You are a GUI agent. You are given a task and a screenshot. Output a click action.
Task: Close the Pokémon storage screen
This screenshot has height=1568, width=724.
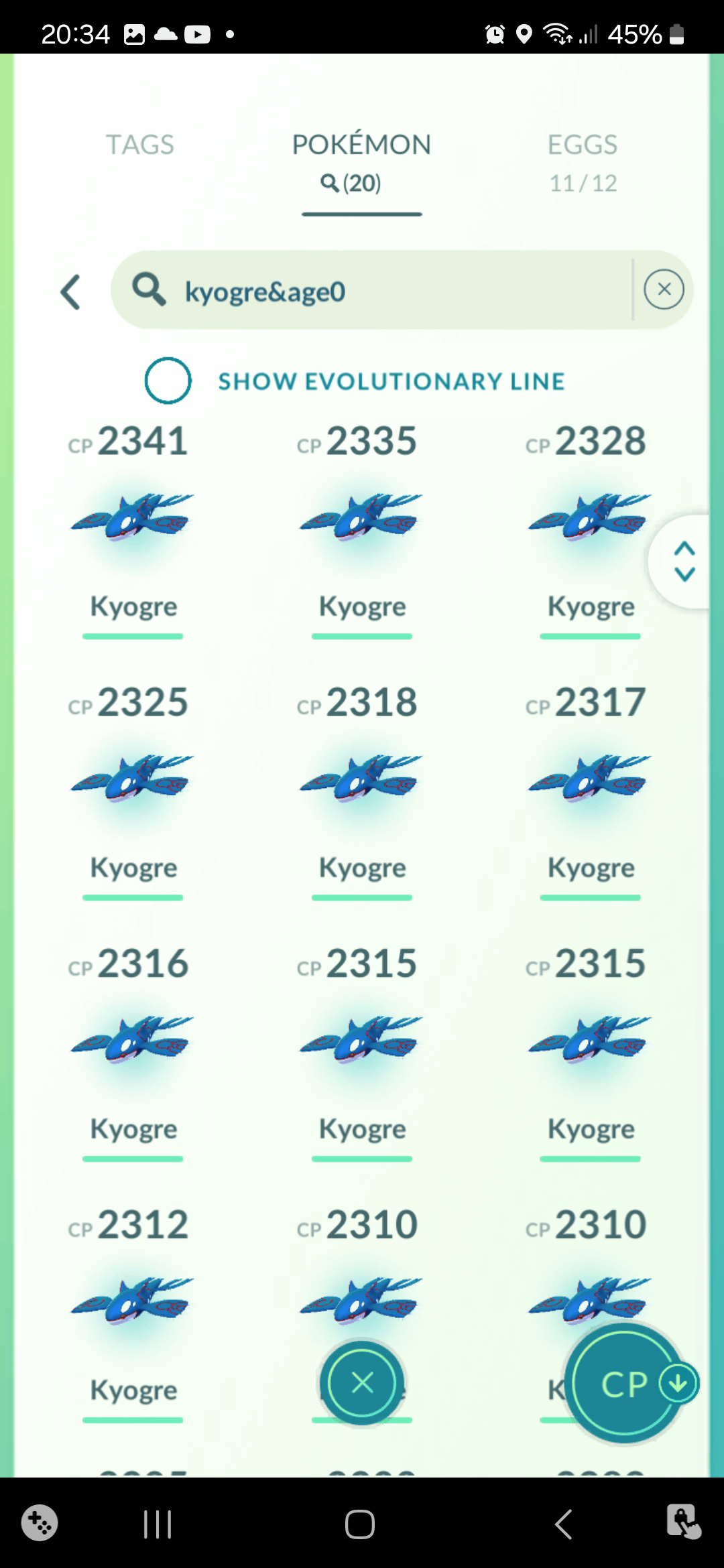click(362, 1382)
